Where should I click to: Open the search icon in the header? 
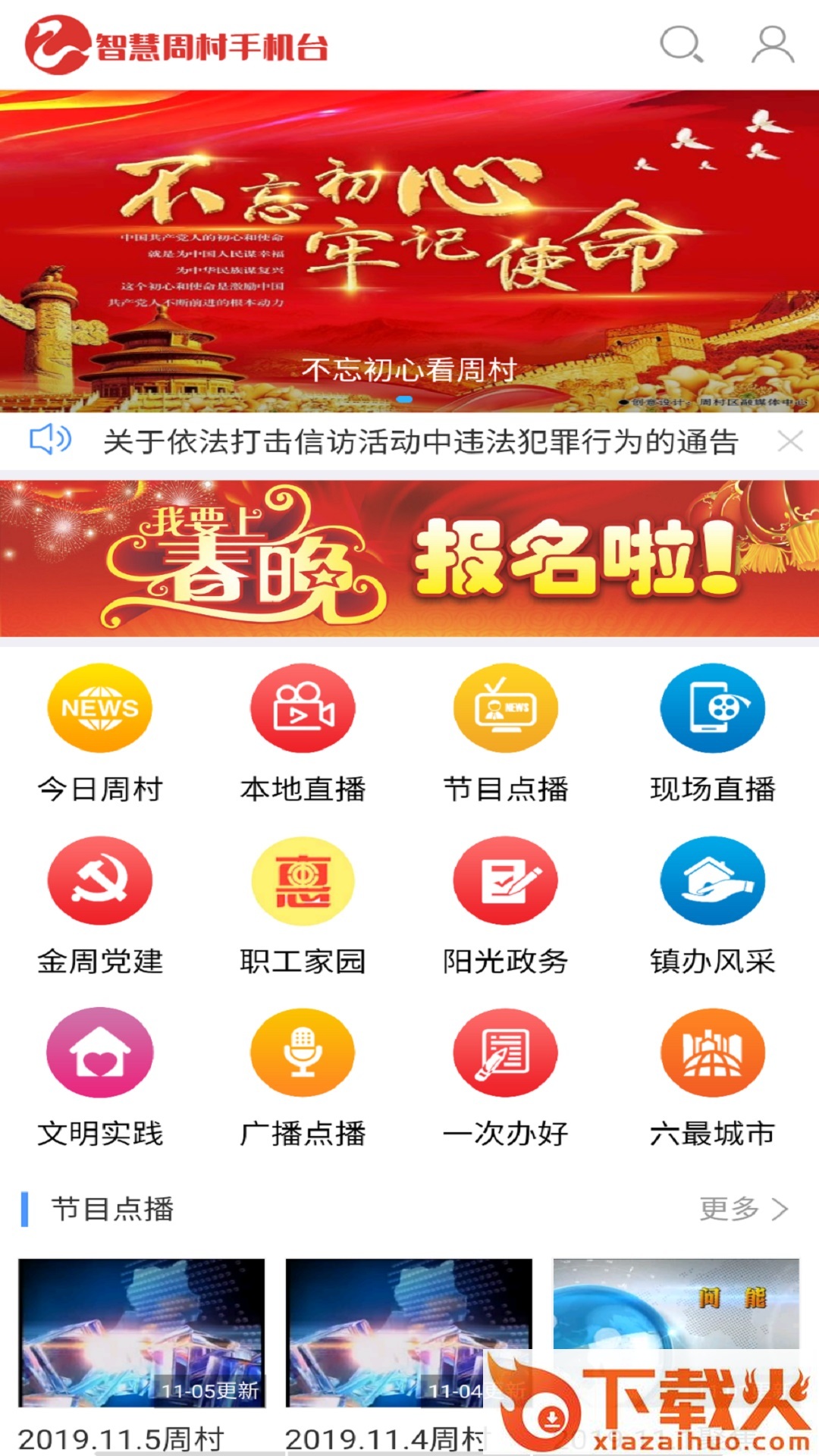(x=681, y=45)
